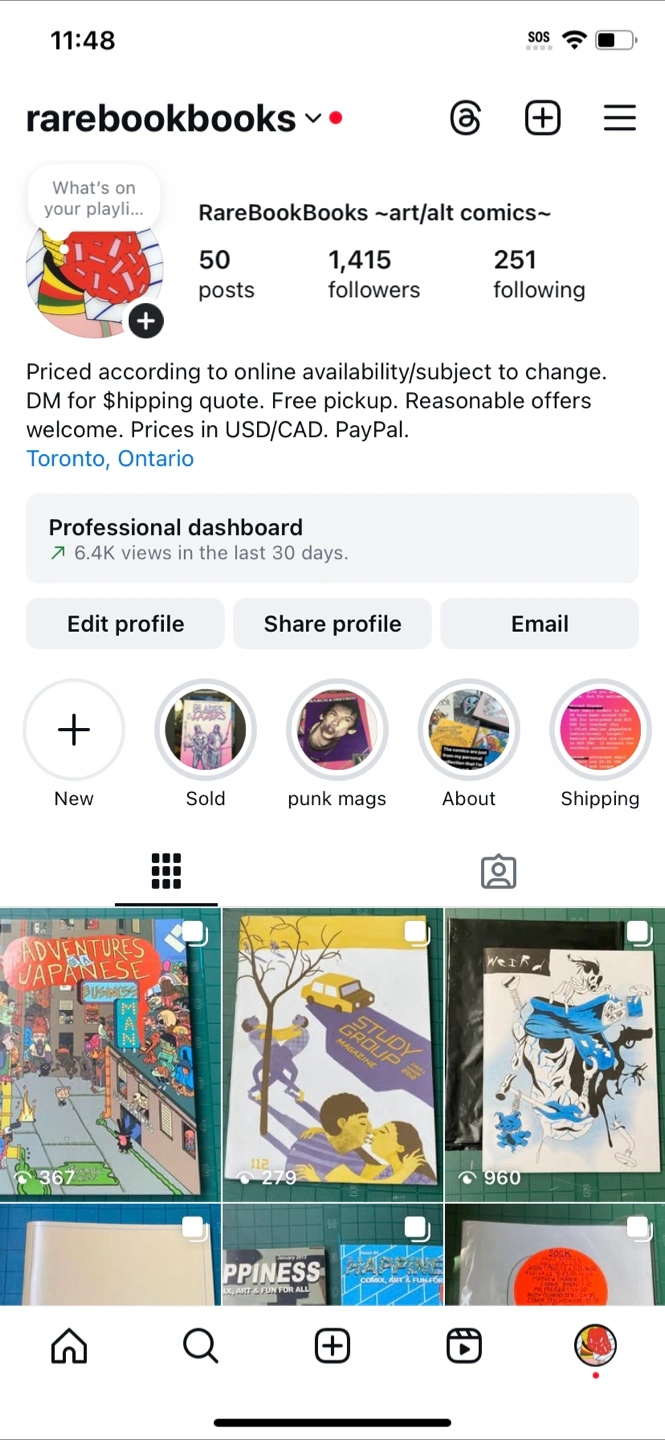This screenshot has width=665, height=1440.
Task: Tap the create new post plus icon in header
Action: pos(542,118)
